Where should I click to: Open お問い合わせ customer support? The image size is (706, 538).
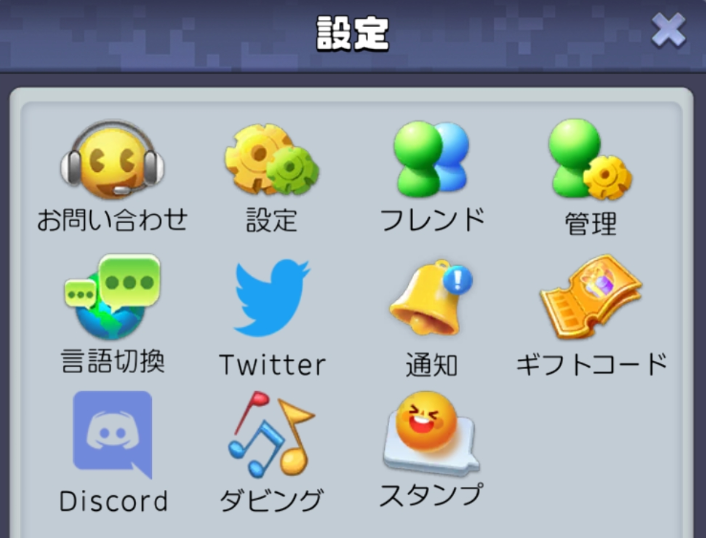112,160
